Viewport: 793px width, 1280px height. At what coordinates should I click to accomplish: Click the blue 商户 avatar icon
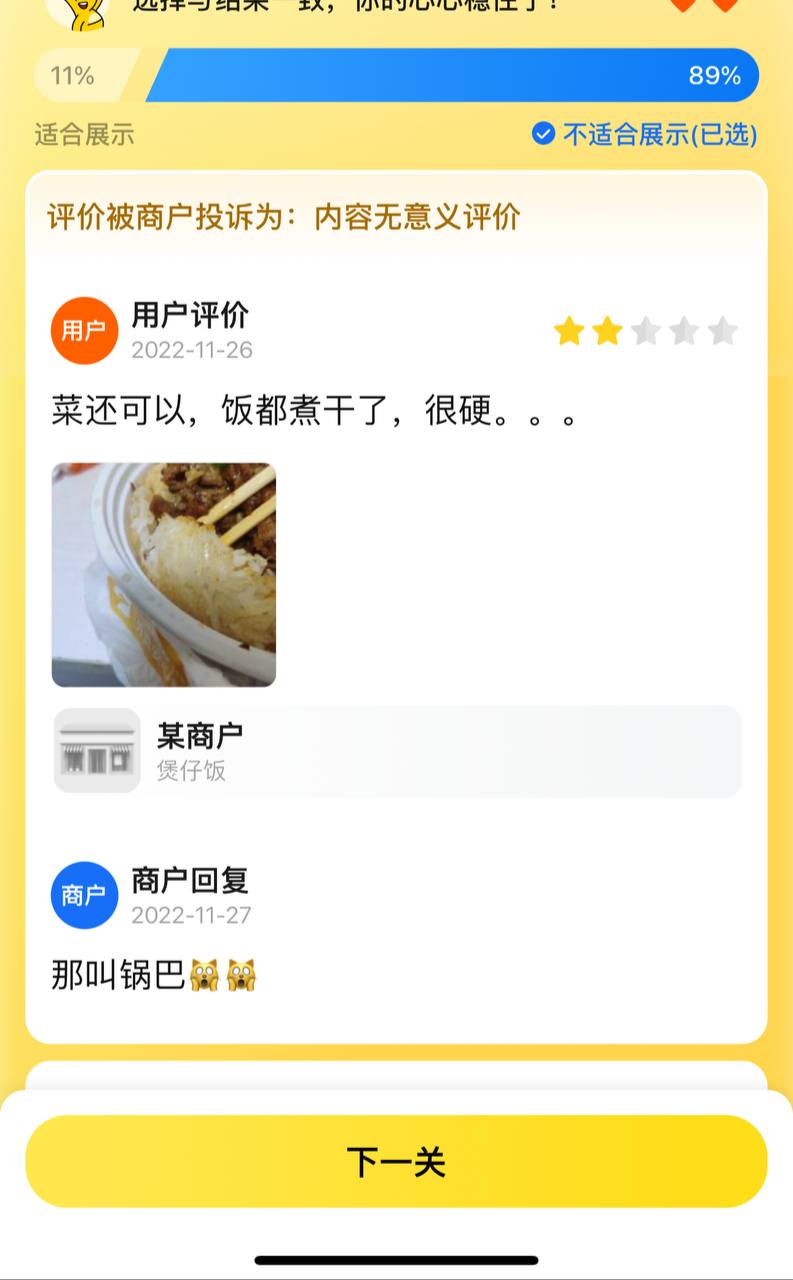[84, 895]
